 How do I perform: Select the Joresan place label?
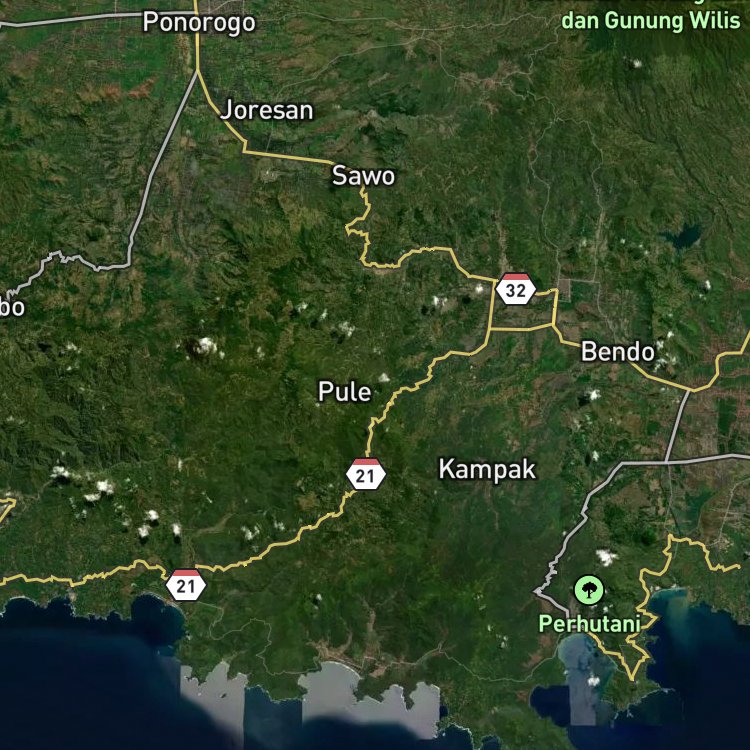(x=267, y=110)
